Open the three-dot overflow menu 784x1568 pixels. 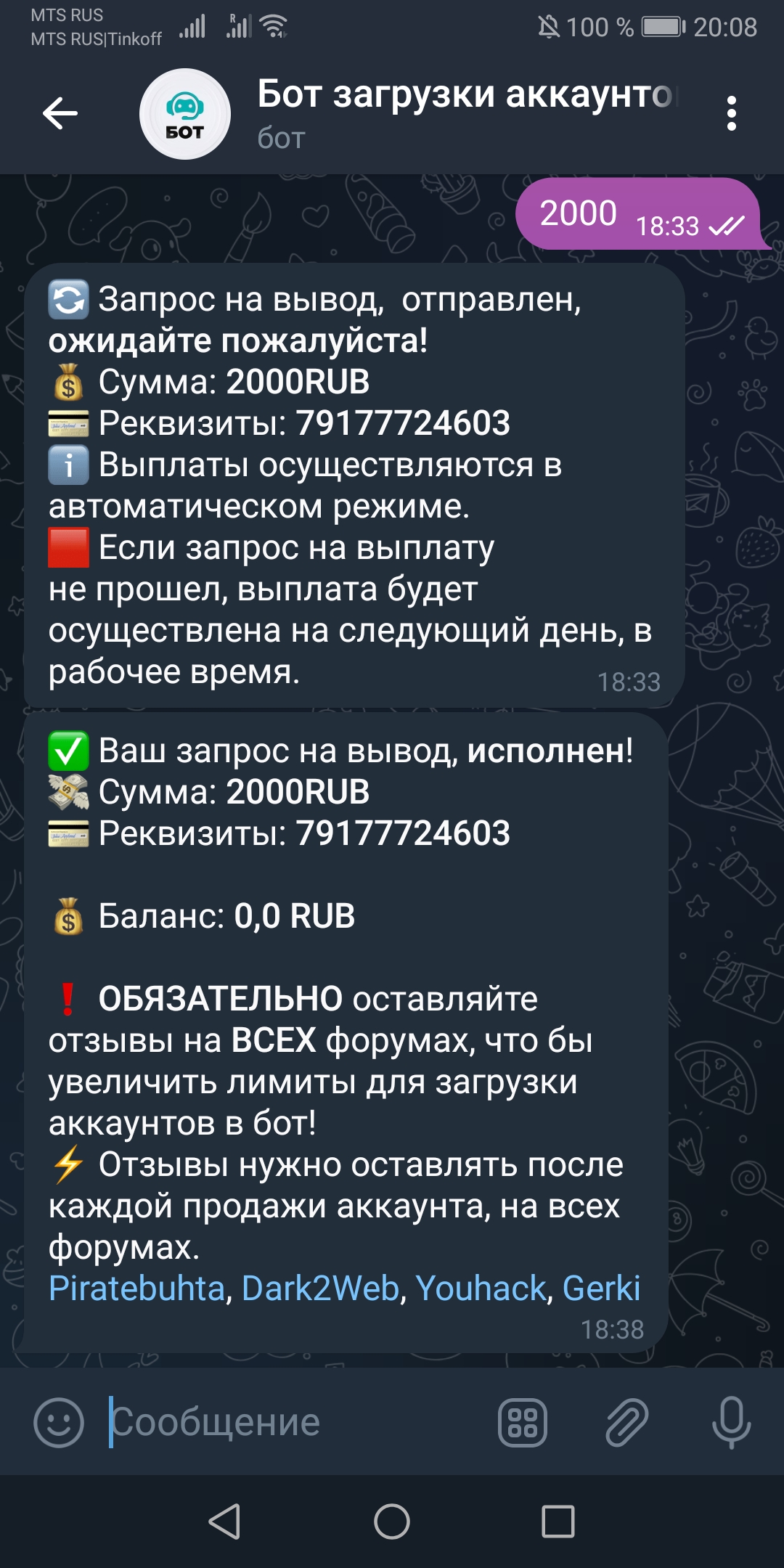[x=731, y=113]
